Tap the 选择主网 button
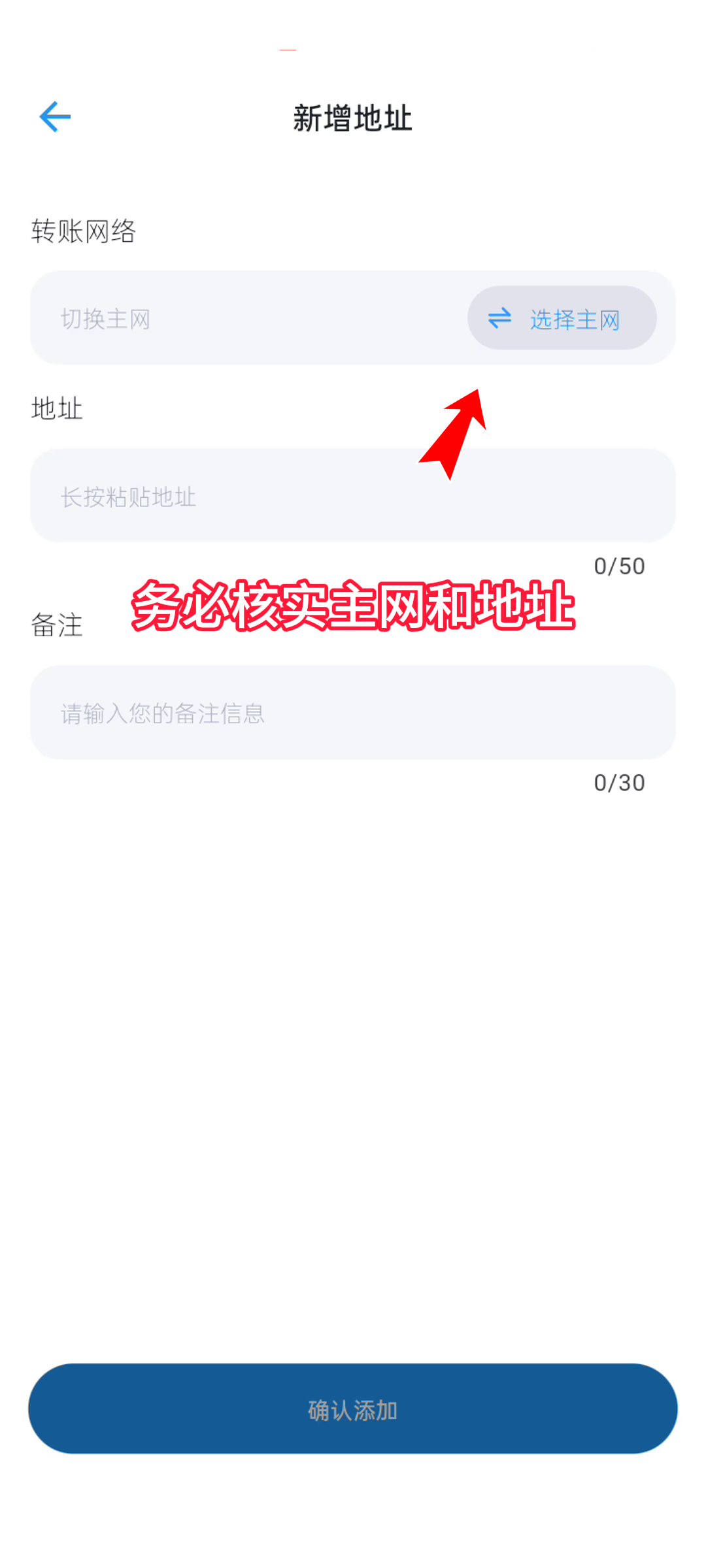706x1568 pixels. click(562, 318)
